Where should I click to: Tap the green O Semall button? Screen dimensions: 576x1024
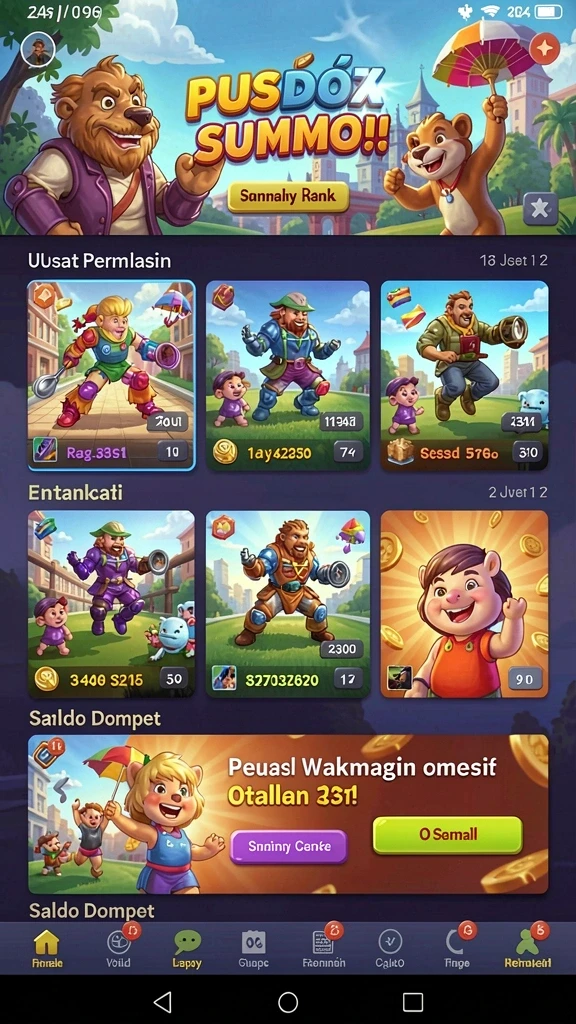pyautogui.click(x=447, y=835)
